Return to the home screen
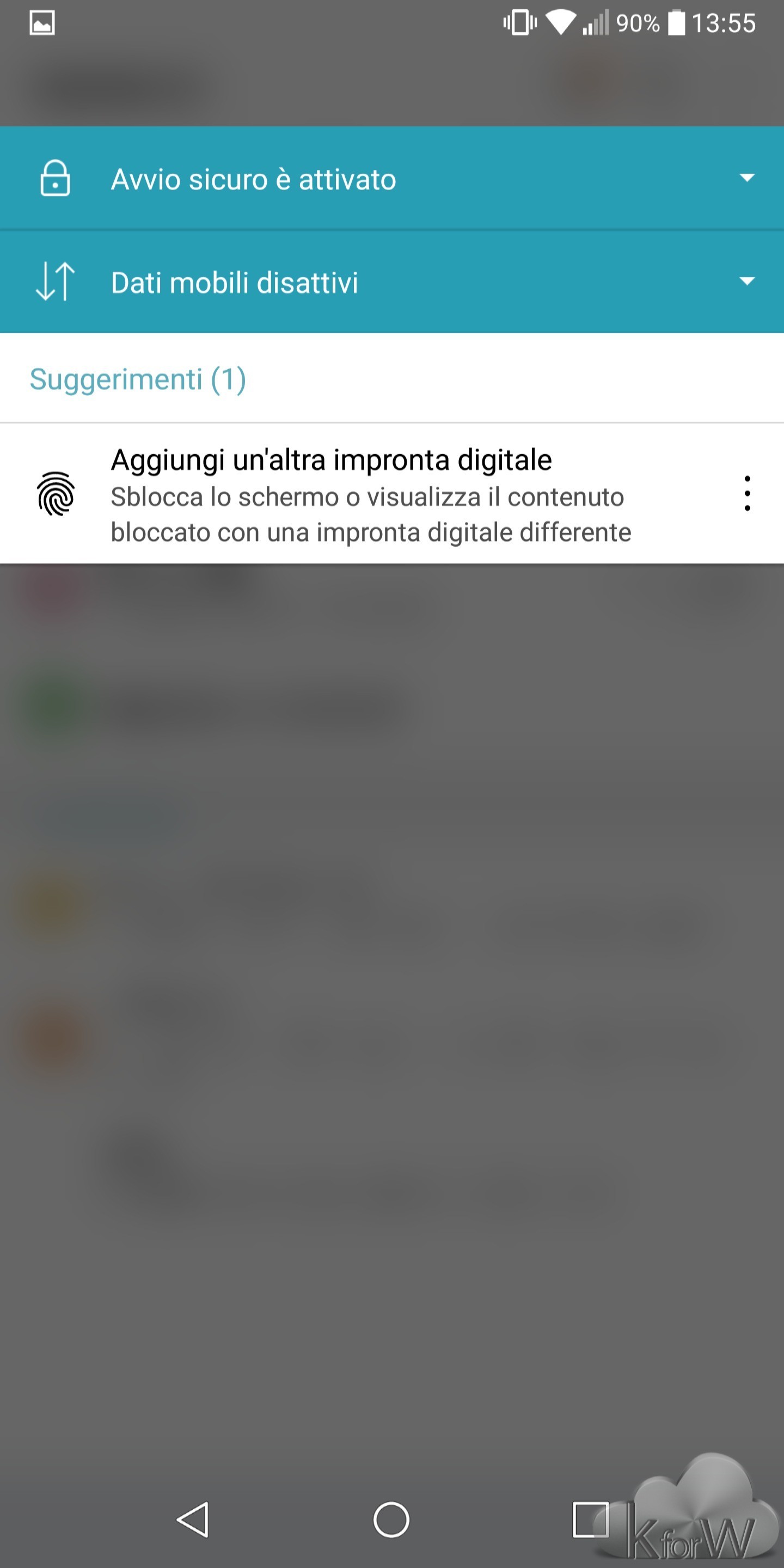 pos(391,1520)
